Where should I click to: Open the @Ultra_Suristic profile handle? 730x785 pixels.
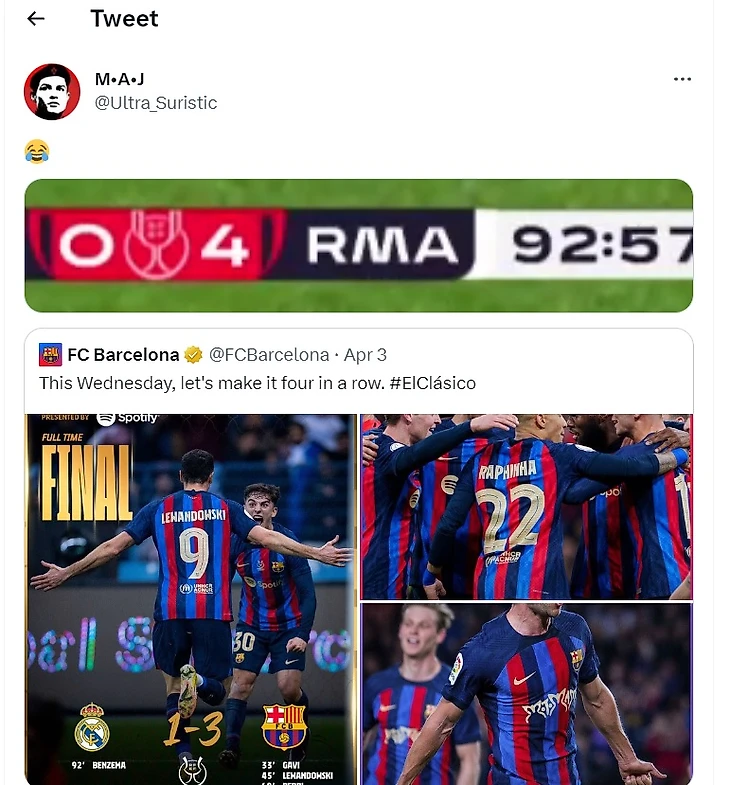pos(155,103)
